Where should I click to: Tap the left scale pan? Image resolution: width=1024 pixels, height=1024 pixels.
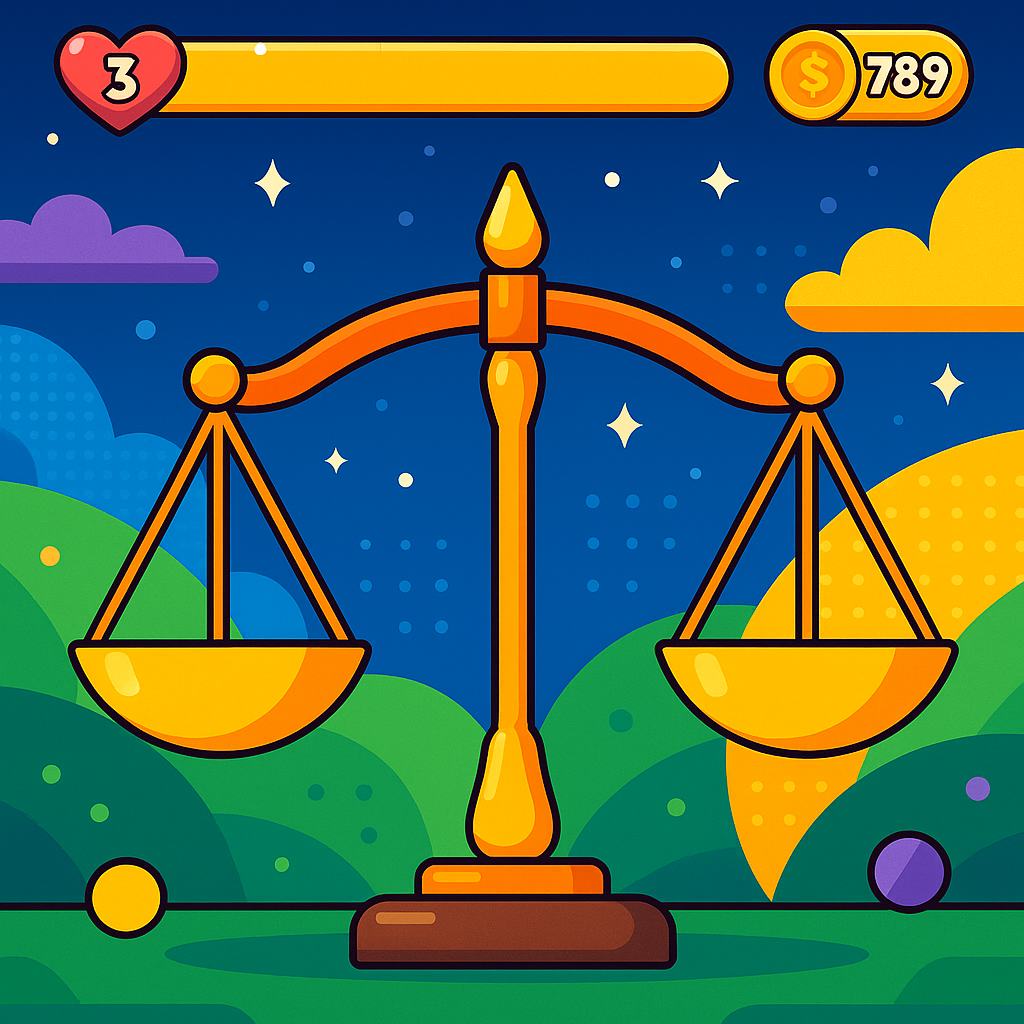[220, 688]
